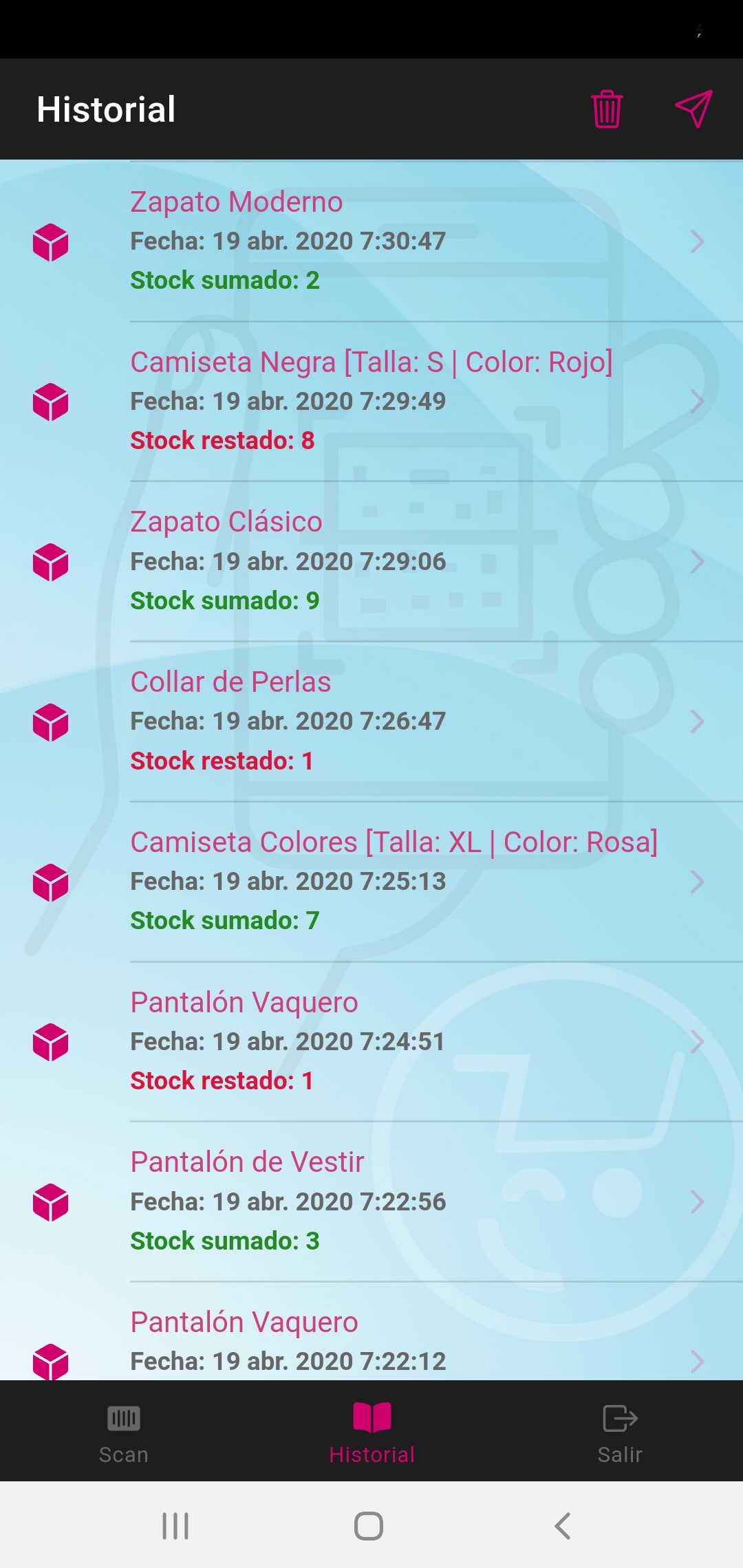This screenshot has height=1568, width=743.
Task: Open the Camiseta Negra Talla S entry
Action: click(x=371, y=402)
